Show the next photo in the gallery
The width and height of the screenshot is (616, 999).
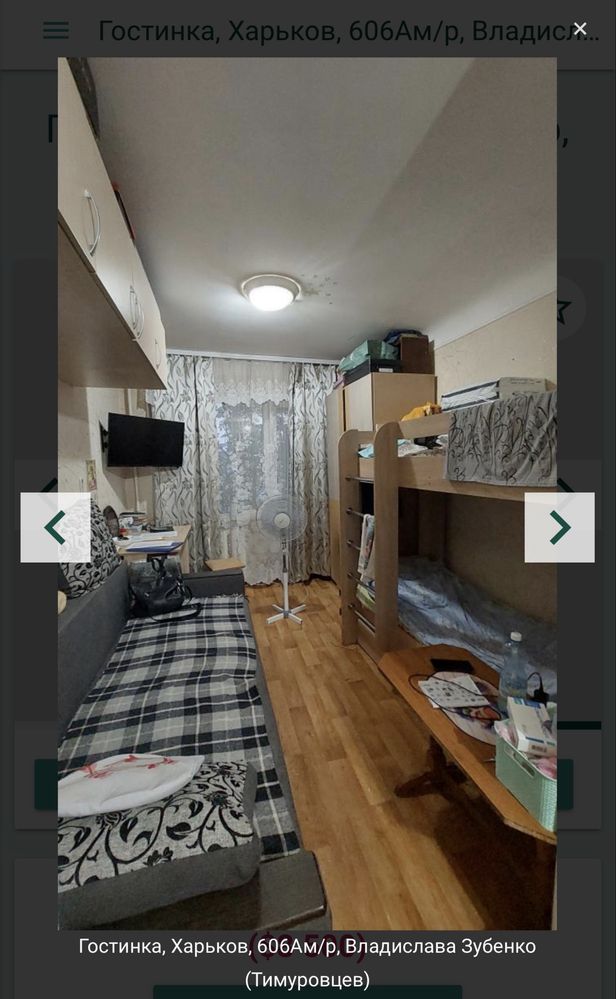click(x=559, y=527)
